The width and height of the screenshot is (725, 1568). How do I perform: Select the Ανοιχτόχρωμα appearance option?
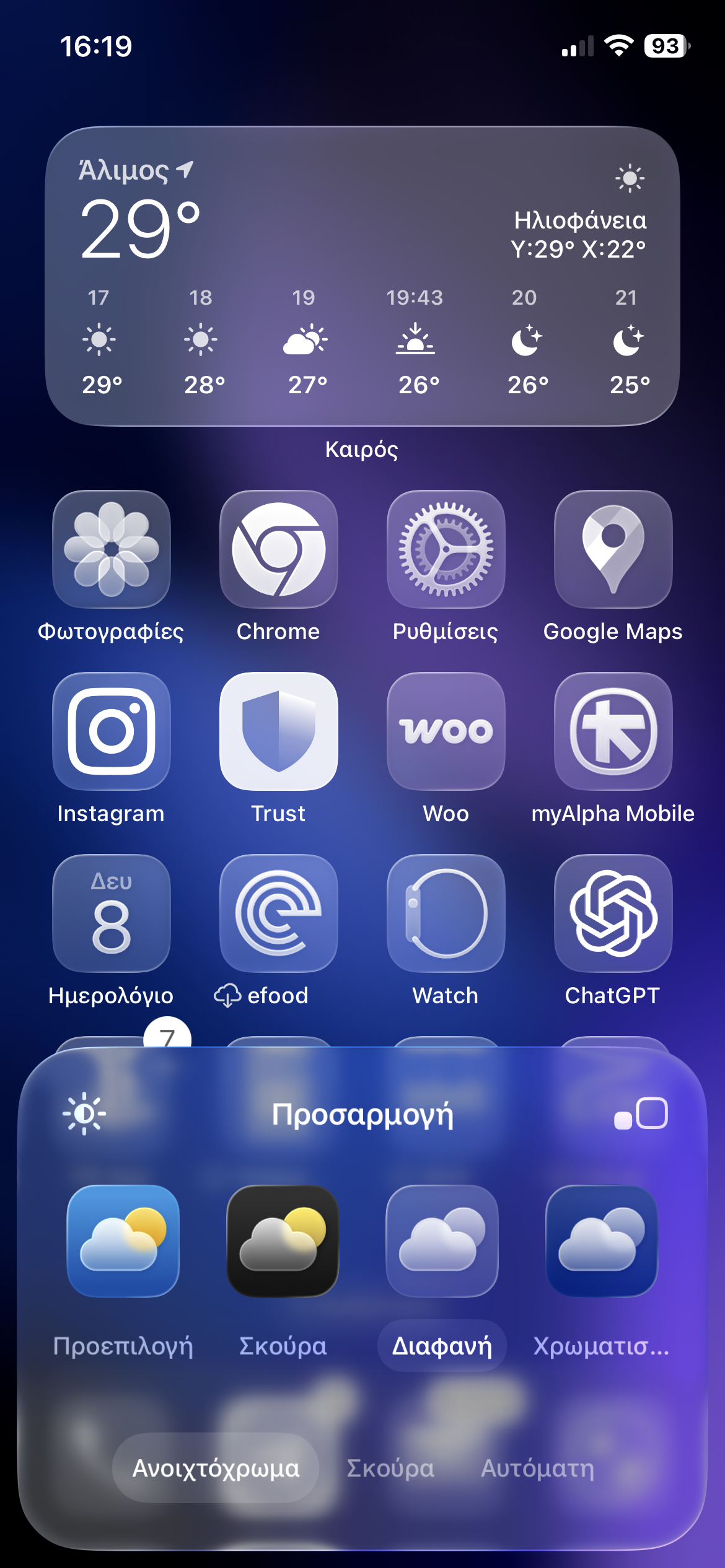tap(216, 1468)
